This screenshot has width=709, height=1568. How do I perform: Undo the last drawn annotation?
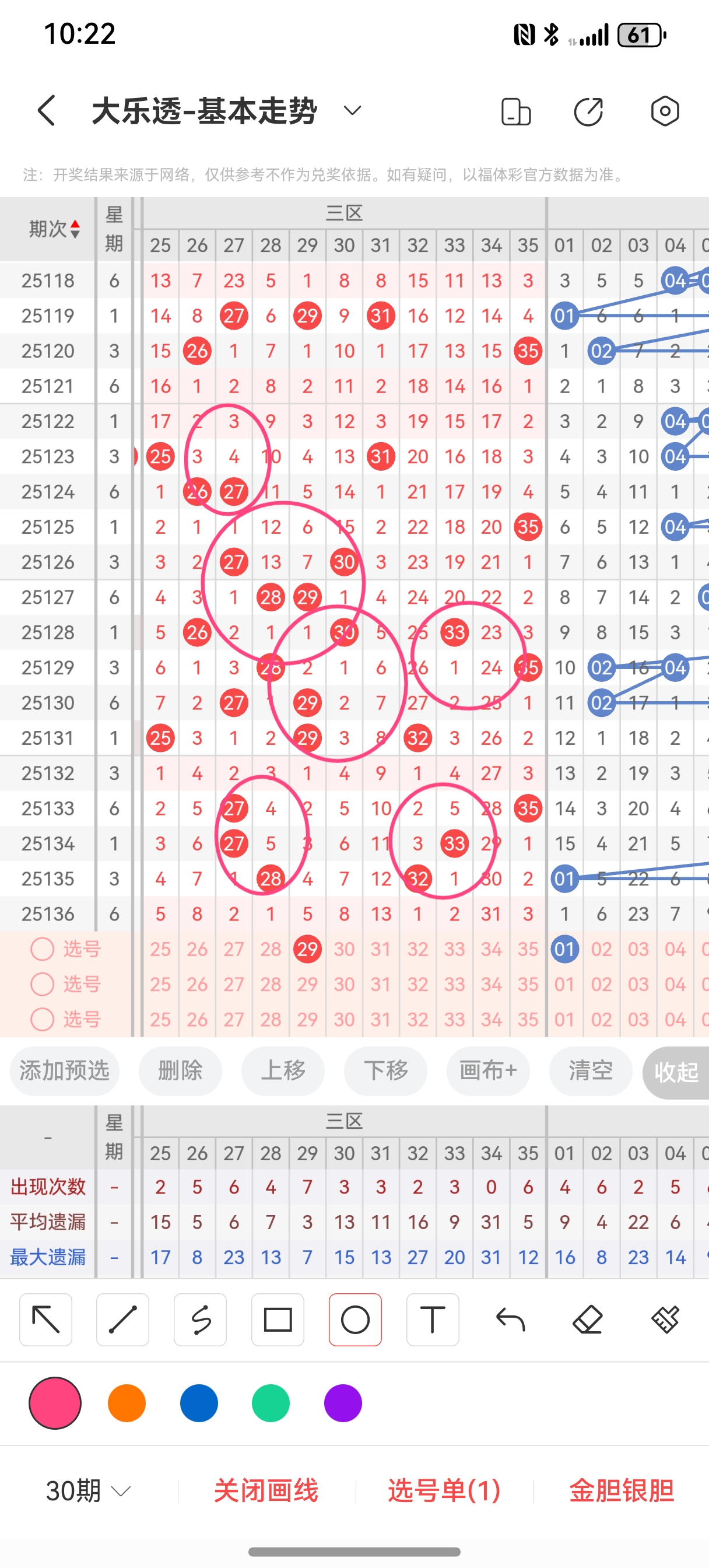[510, 1319]
